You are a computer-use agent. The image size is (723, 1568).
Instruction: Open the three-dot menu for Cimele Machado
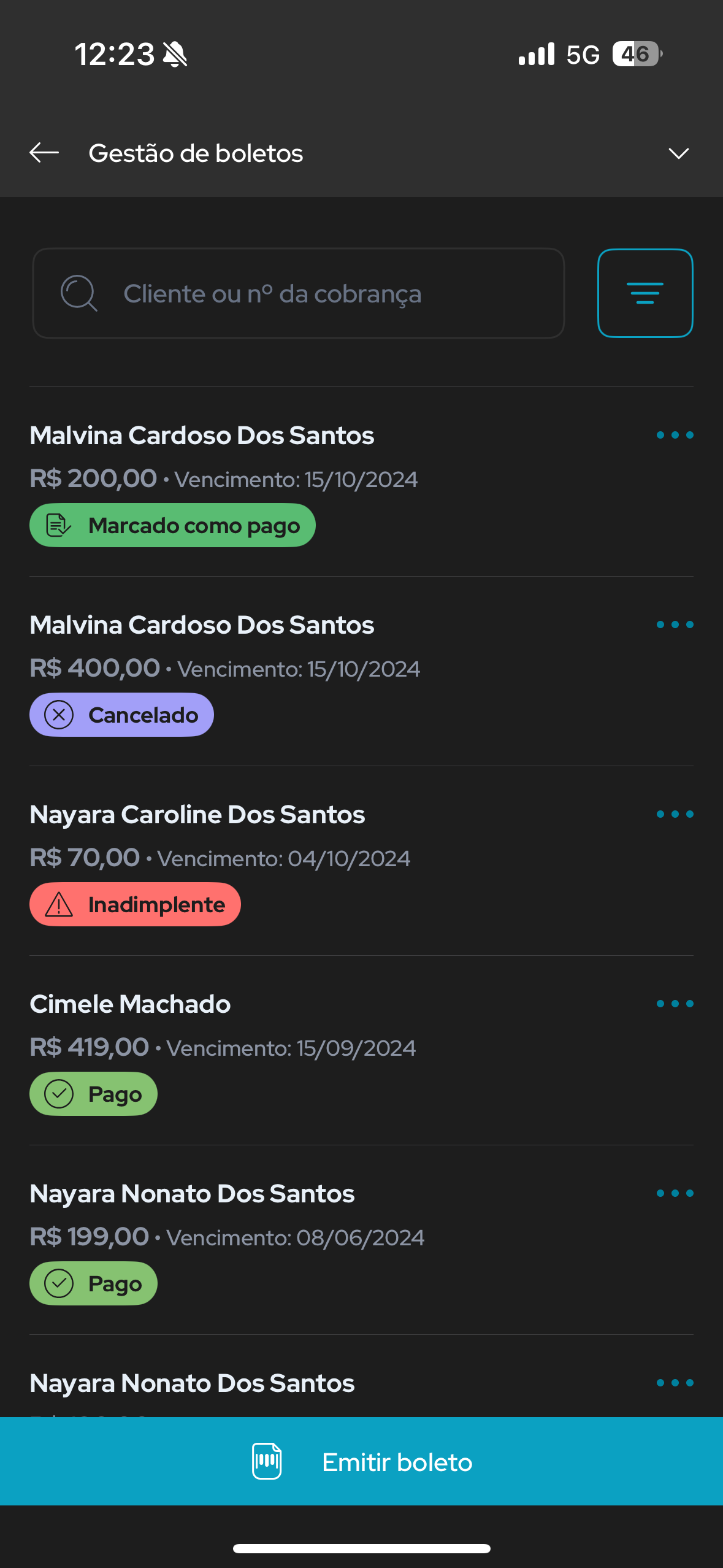click(675, 1004)
